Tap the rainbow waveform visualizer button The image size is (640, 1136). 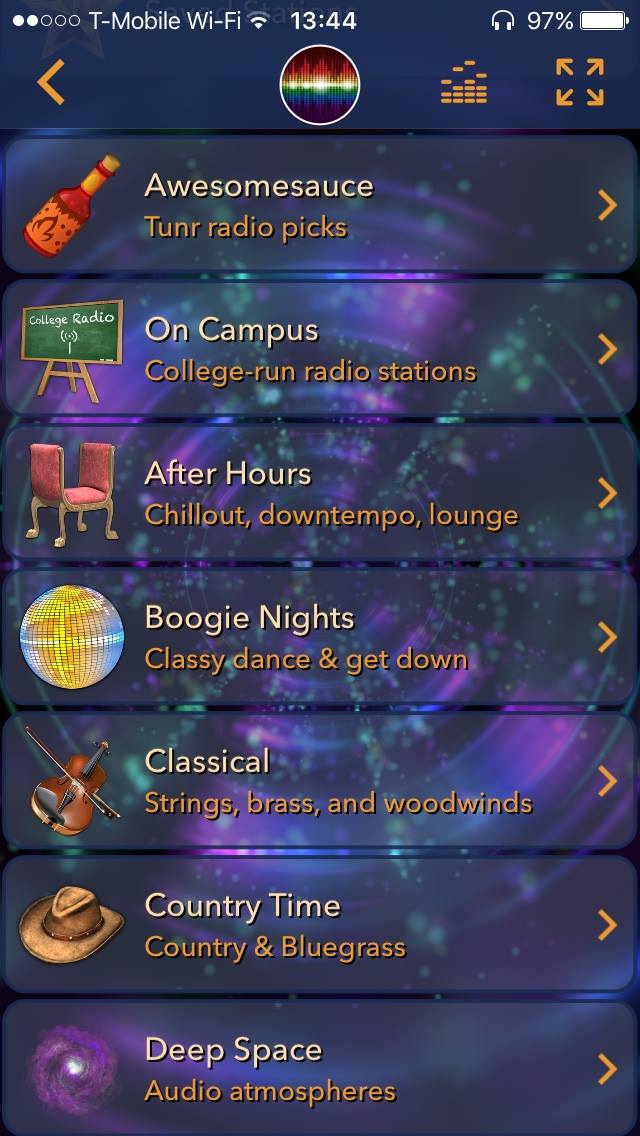tap(320, 84)
